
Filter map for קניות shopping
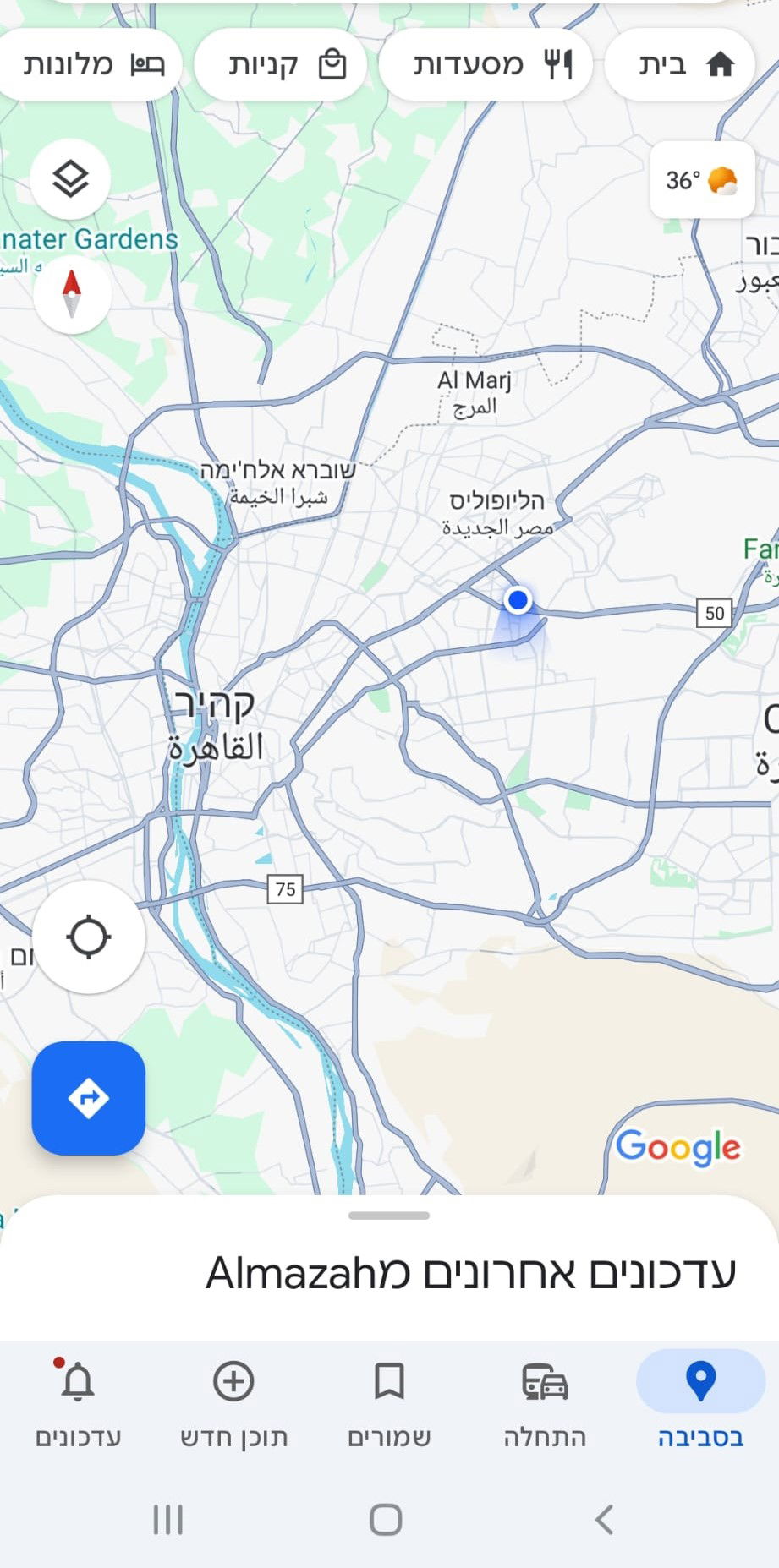(280, 64)
